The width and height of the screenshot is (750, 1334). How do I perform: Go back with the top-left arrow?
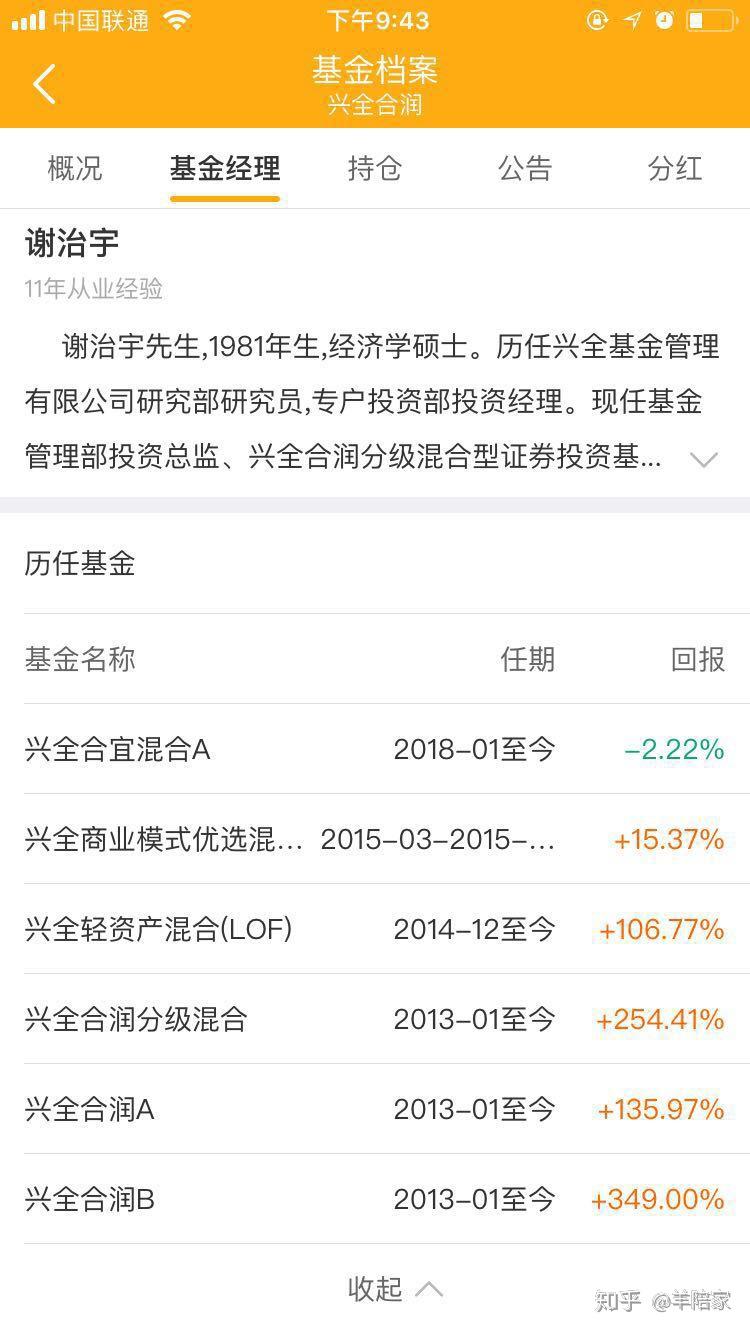pyautogui.click(x=43, y=85)
